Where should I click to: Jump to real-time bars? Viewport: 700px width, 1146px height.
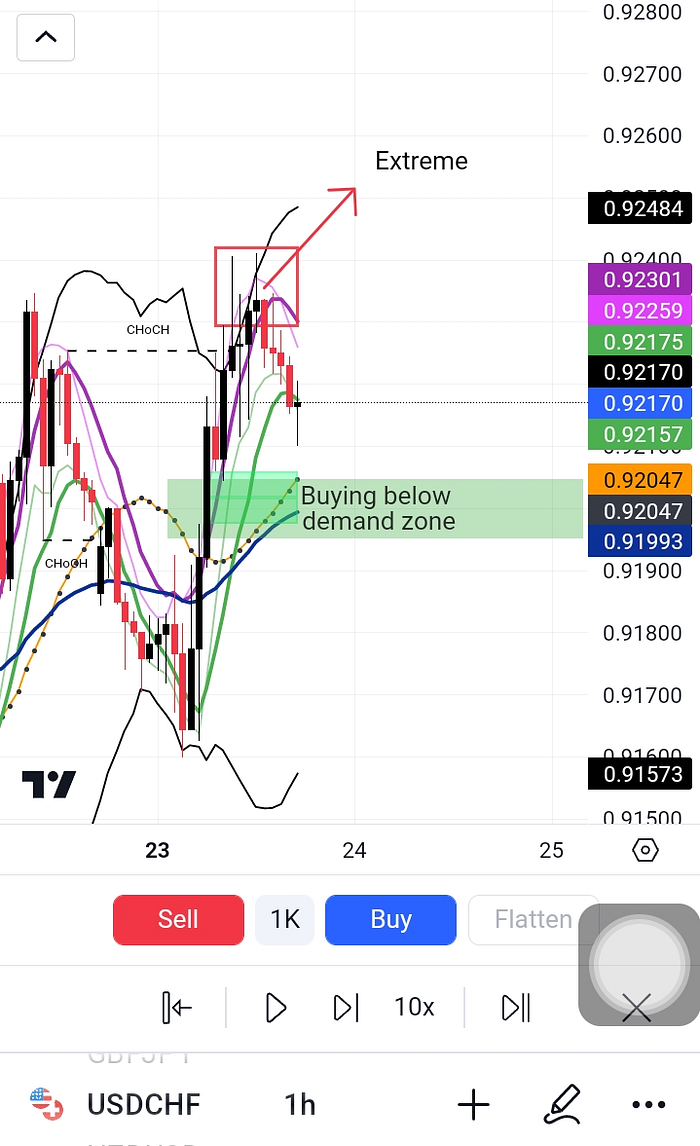(516, 1007)
